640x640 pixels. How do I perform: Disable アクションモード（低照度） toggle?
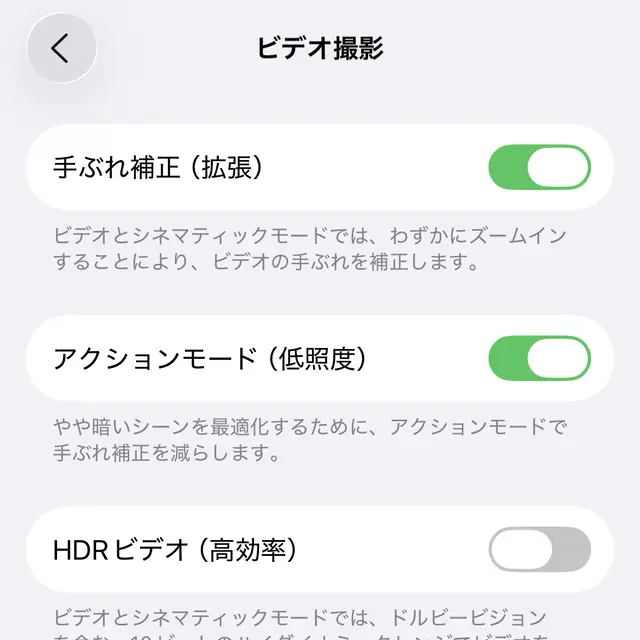[539, 358]
